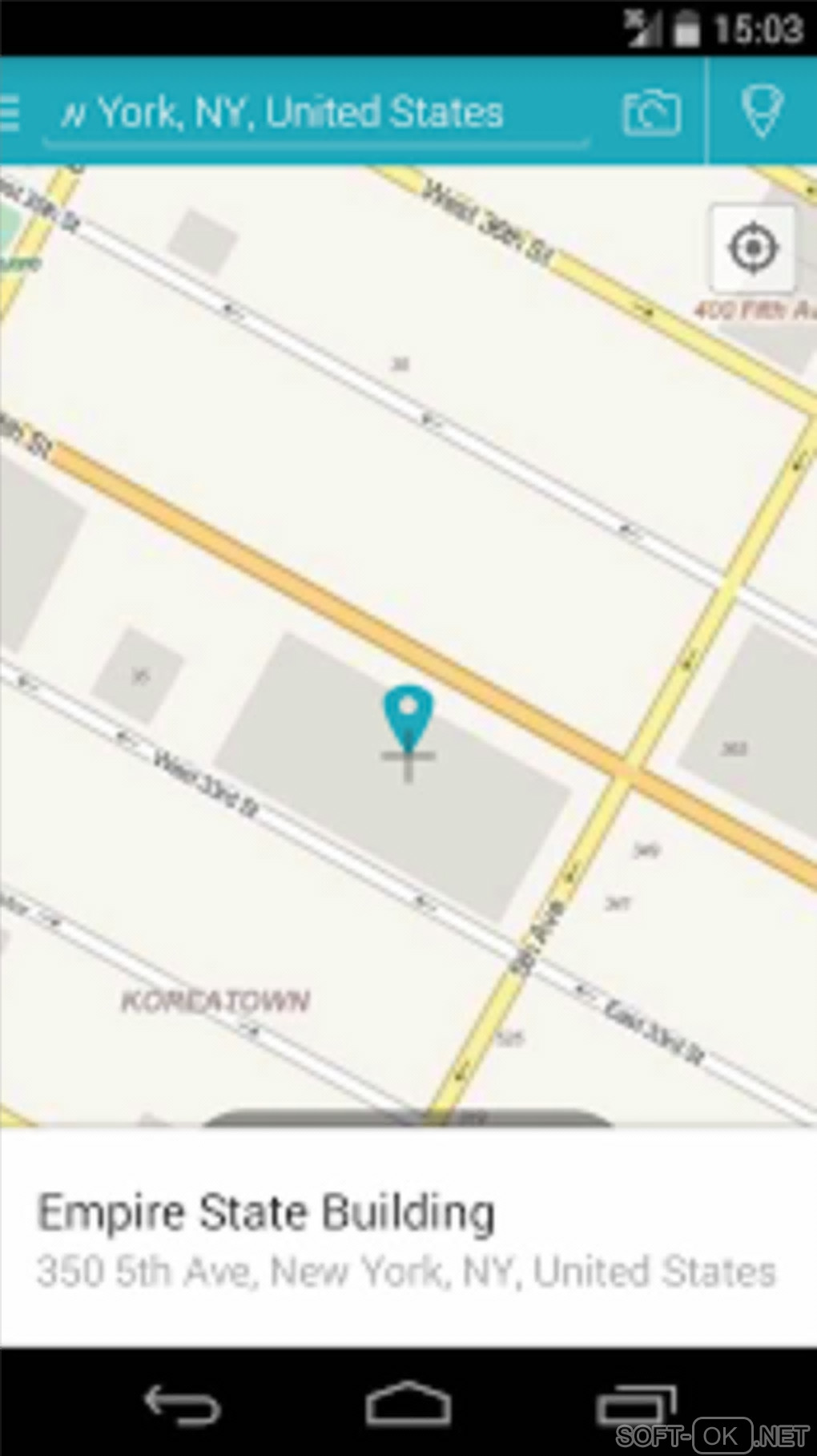Go back with the system back button
Viewport: 817px width, 1456px height.
[182, 1405]
